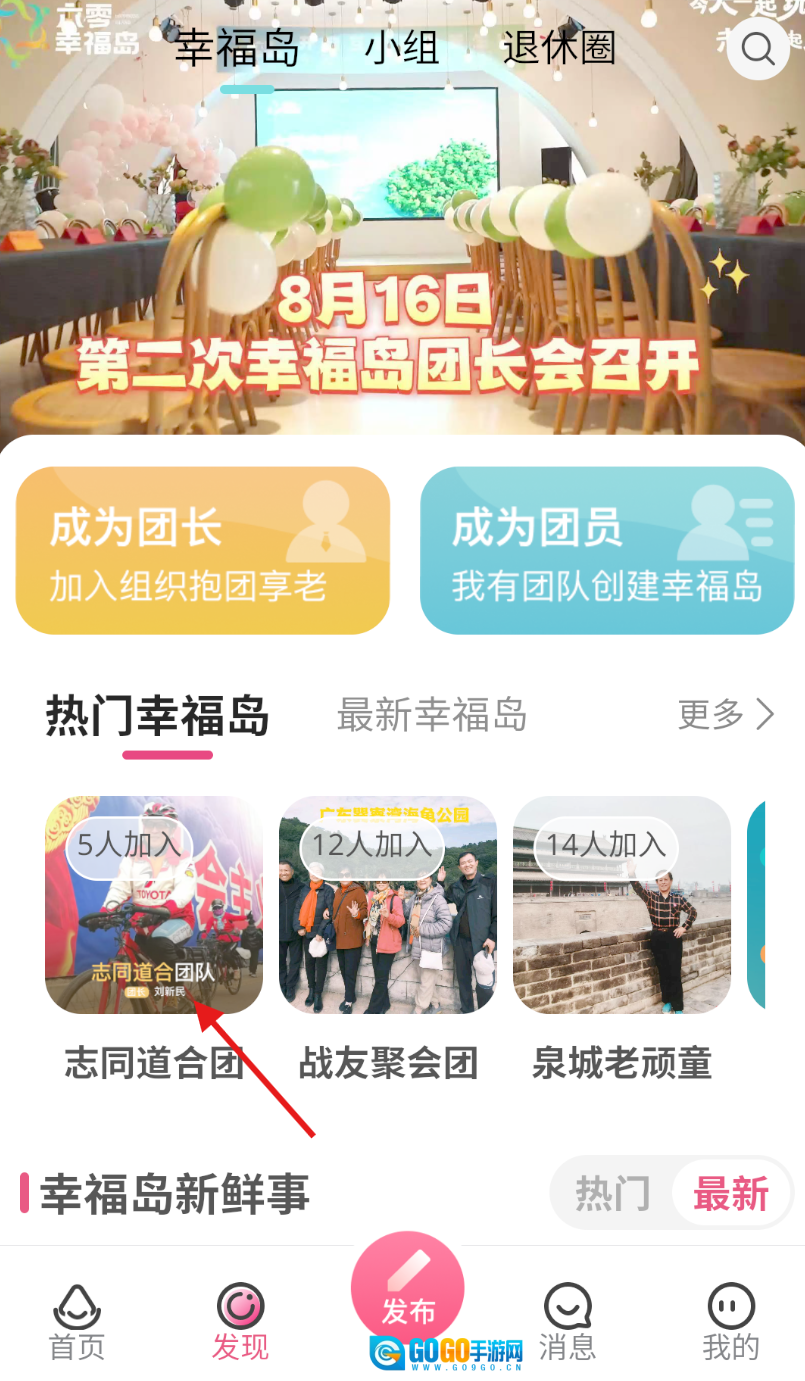Switch to the 小组 top tab
This screenshot has height=1381, width=805.
click(401, 48)
